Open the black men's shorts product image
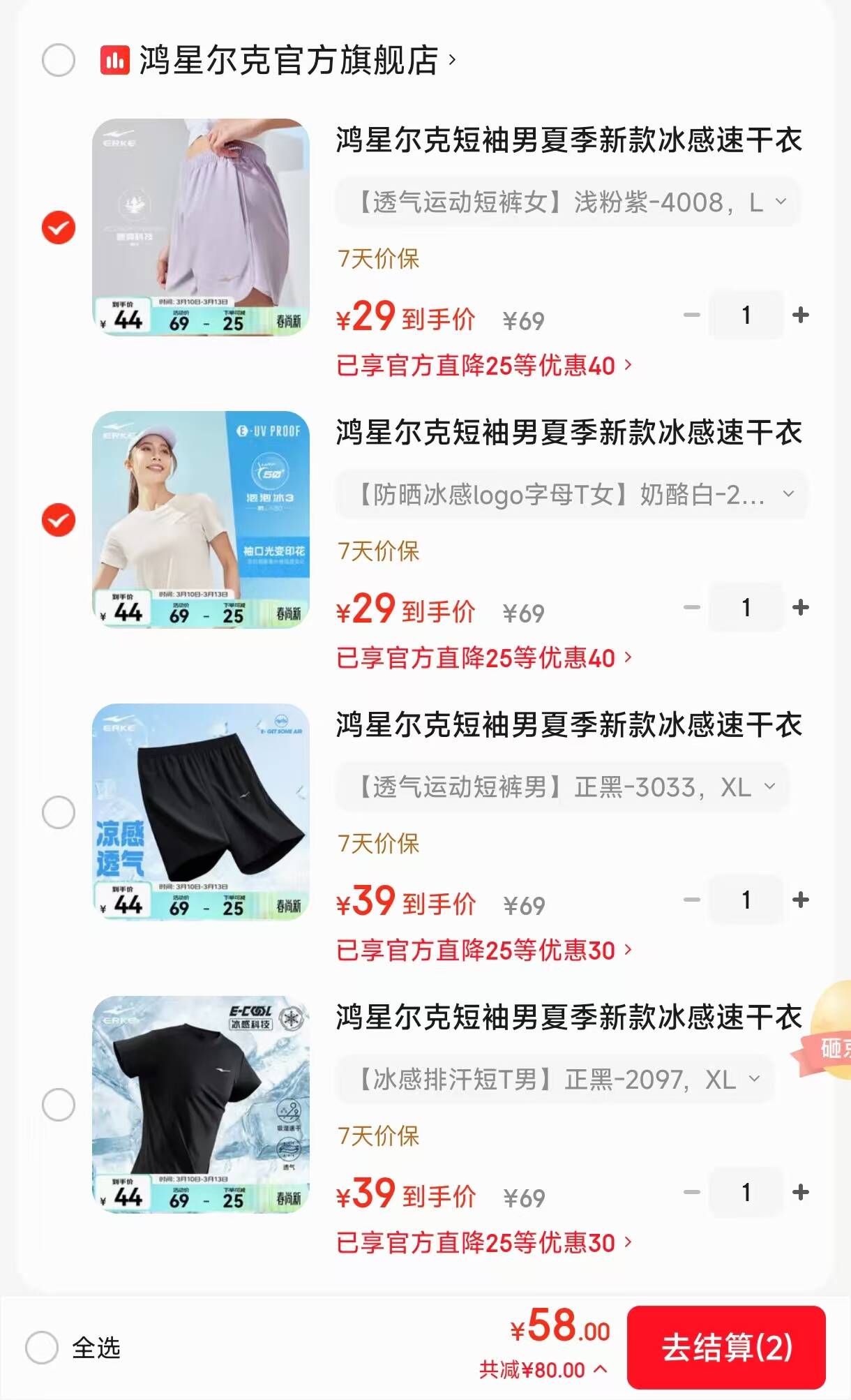Viewport: 851px width, 1400px height. point(201,812)
